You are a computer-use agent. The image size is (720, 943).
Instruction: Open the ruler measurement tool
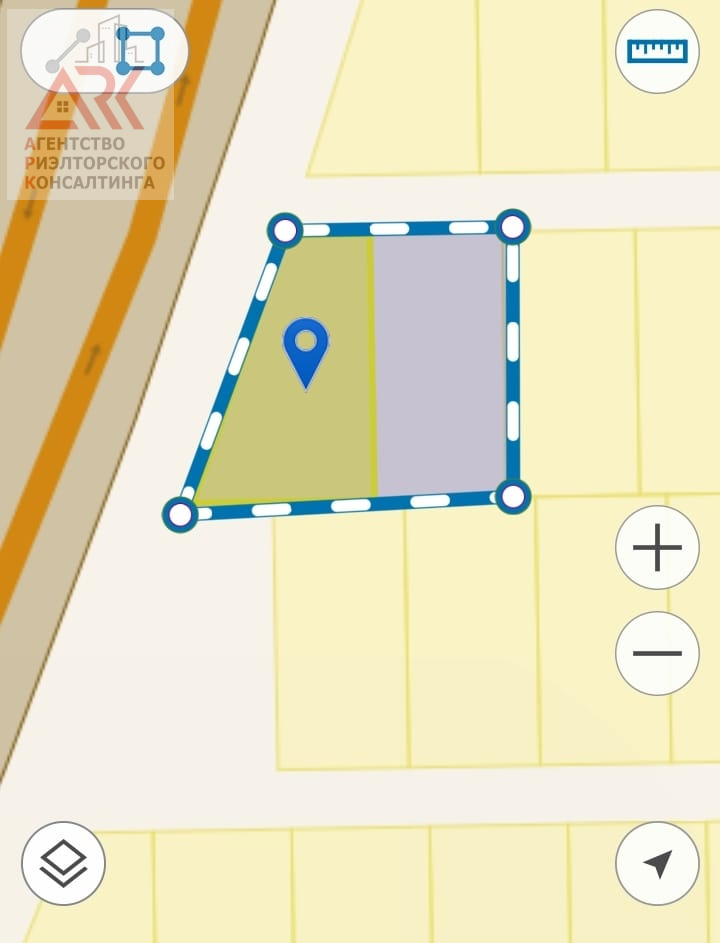click(657, 51)
